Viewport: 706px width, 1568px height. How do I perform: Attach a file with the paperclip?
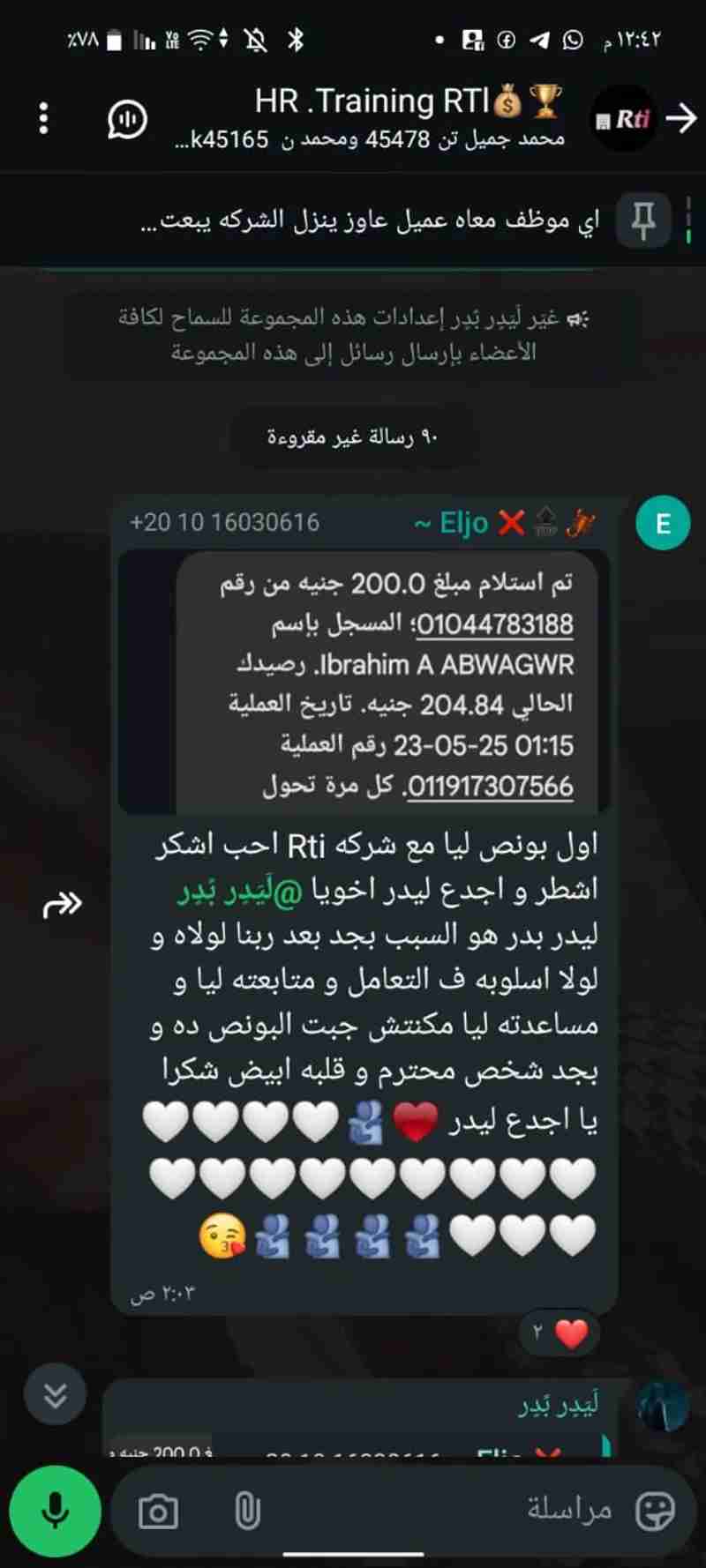(247, 1512)
